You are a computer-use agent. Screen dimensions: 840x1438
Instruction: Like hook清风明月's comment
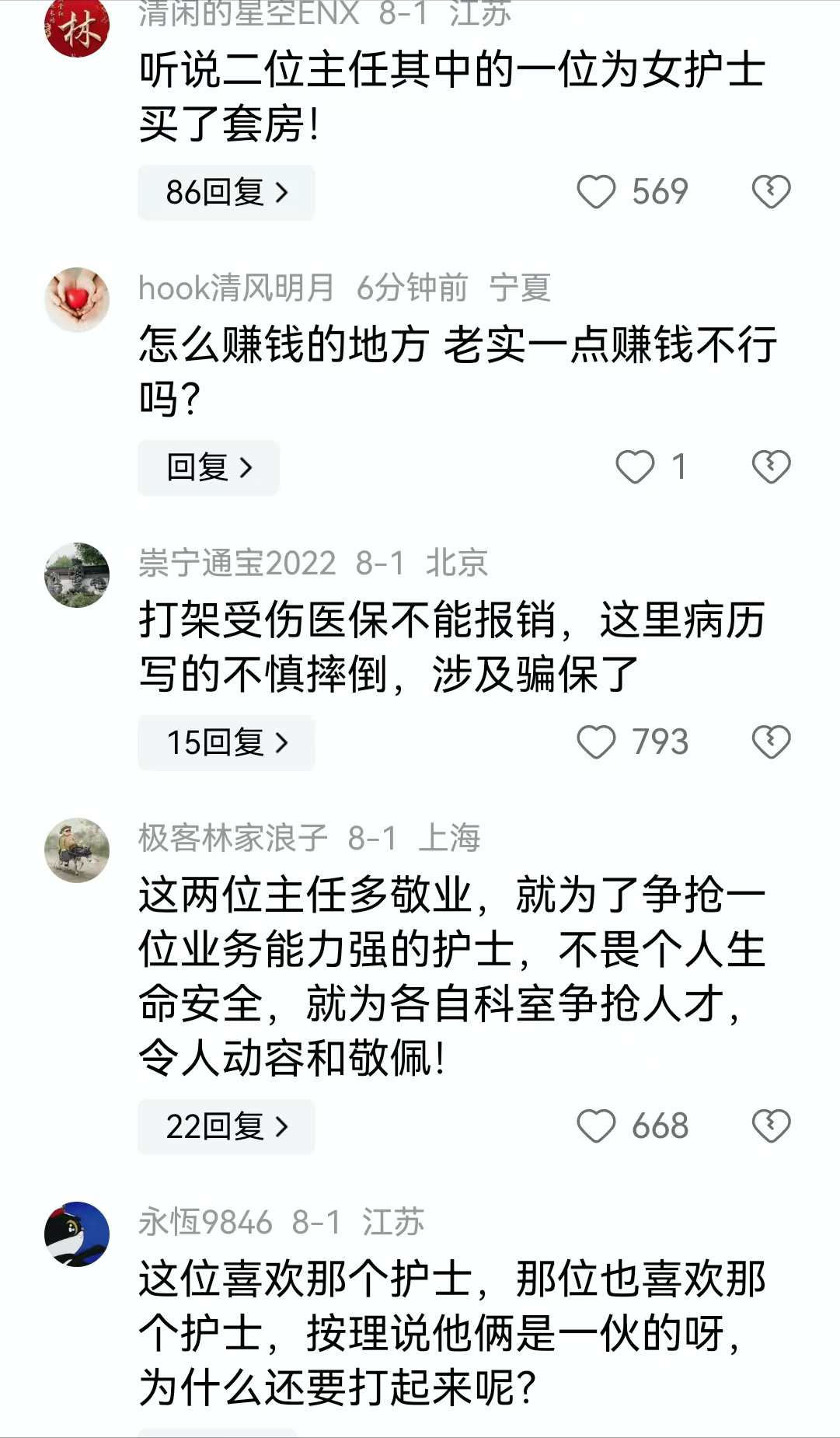(635, 467)
